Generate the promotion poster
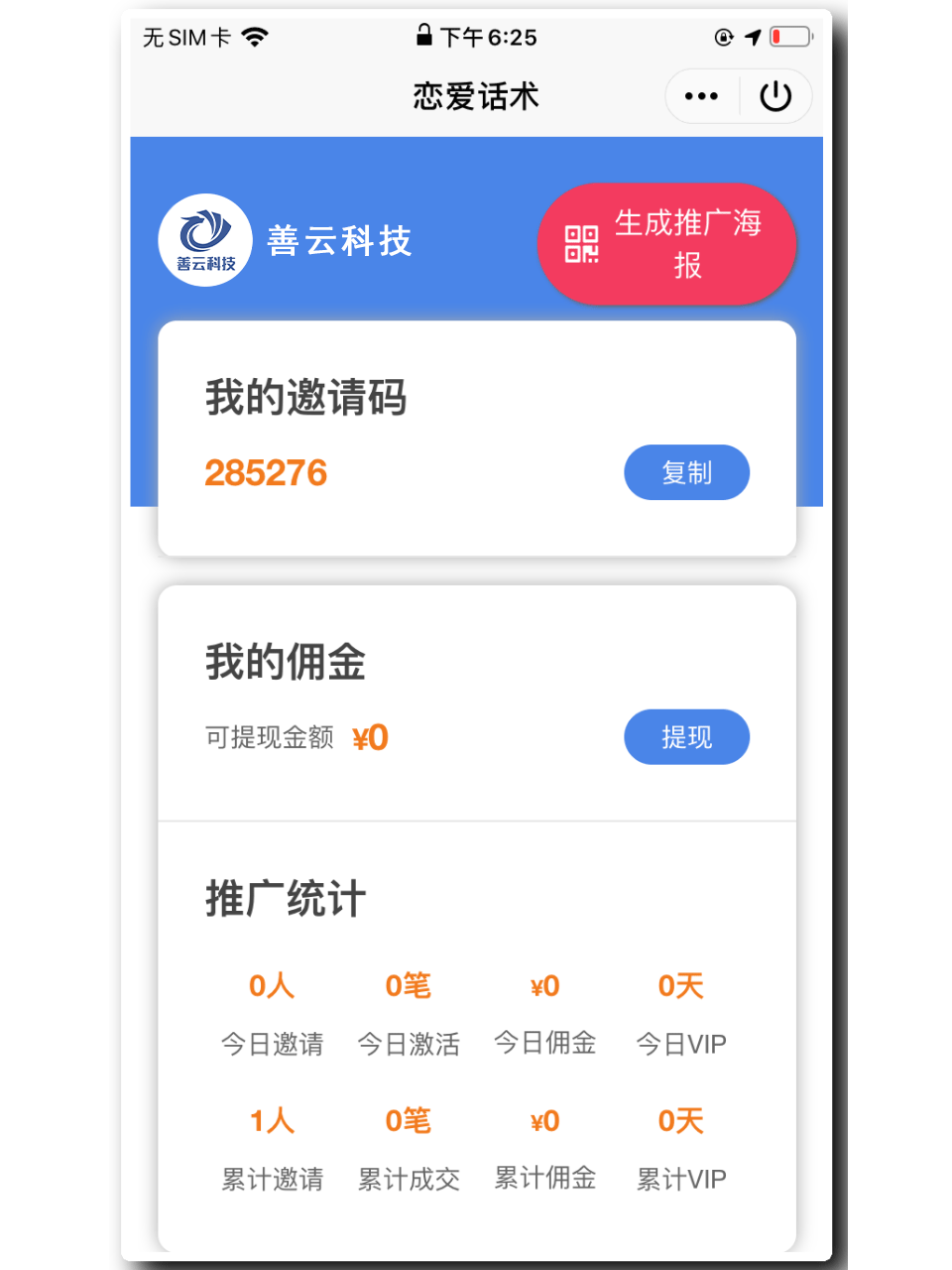This screenshot has width=952, height=1270. 667,244
